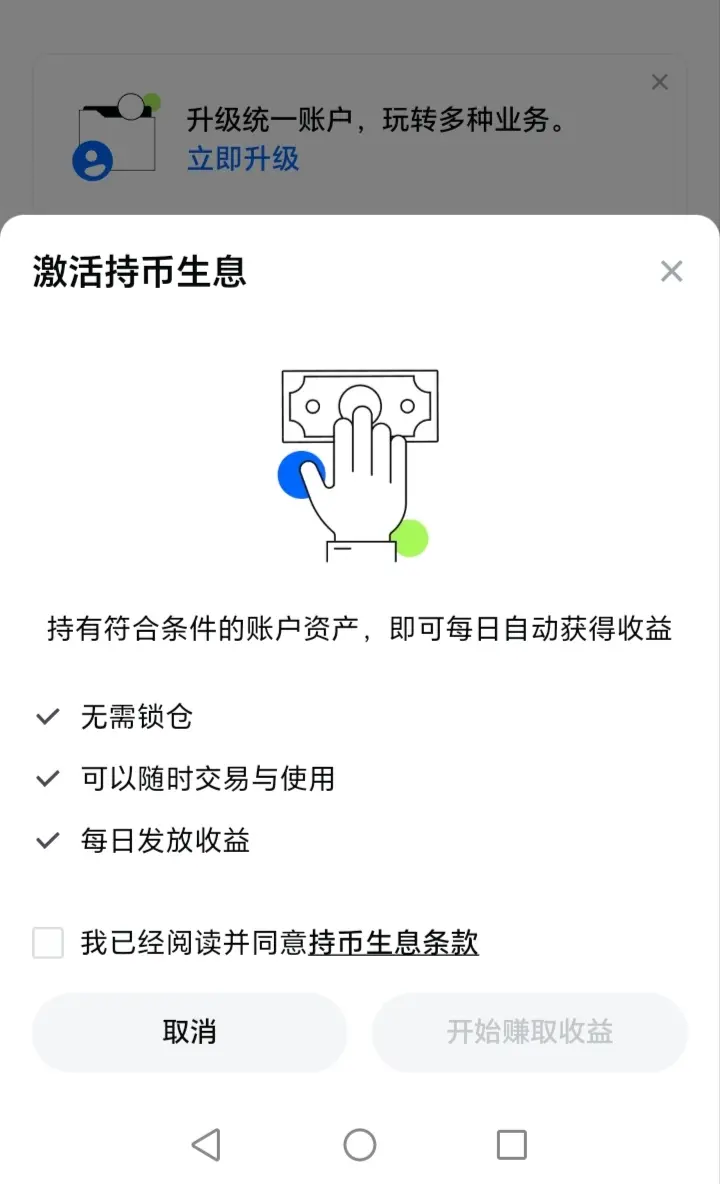Tap the checkmark beside 无需锁仓
The height and width of the screenshot is (1184, 720).
click(47, 716)
